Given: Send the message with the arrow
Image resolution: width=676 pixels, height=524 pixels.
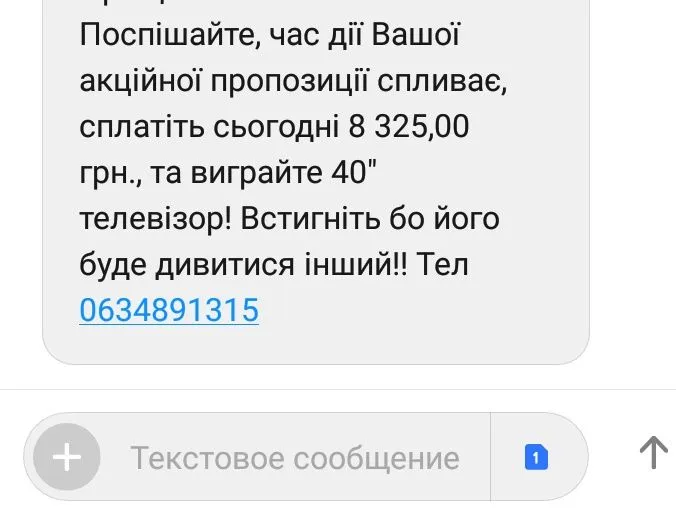Looking at the screenshot, I should click(653, 452).
